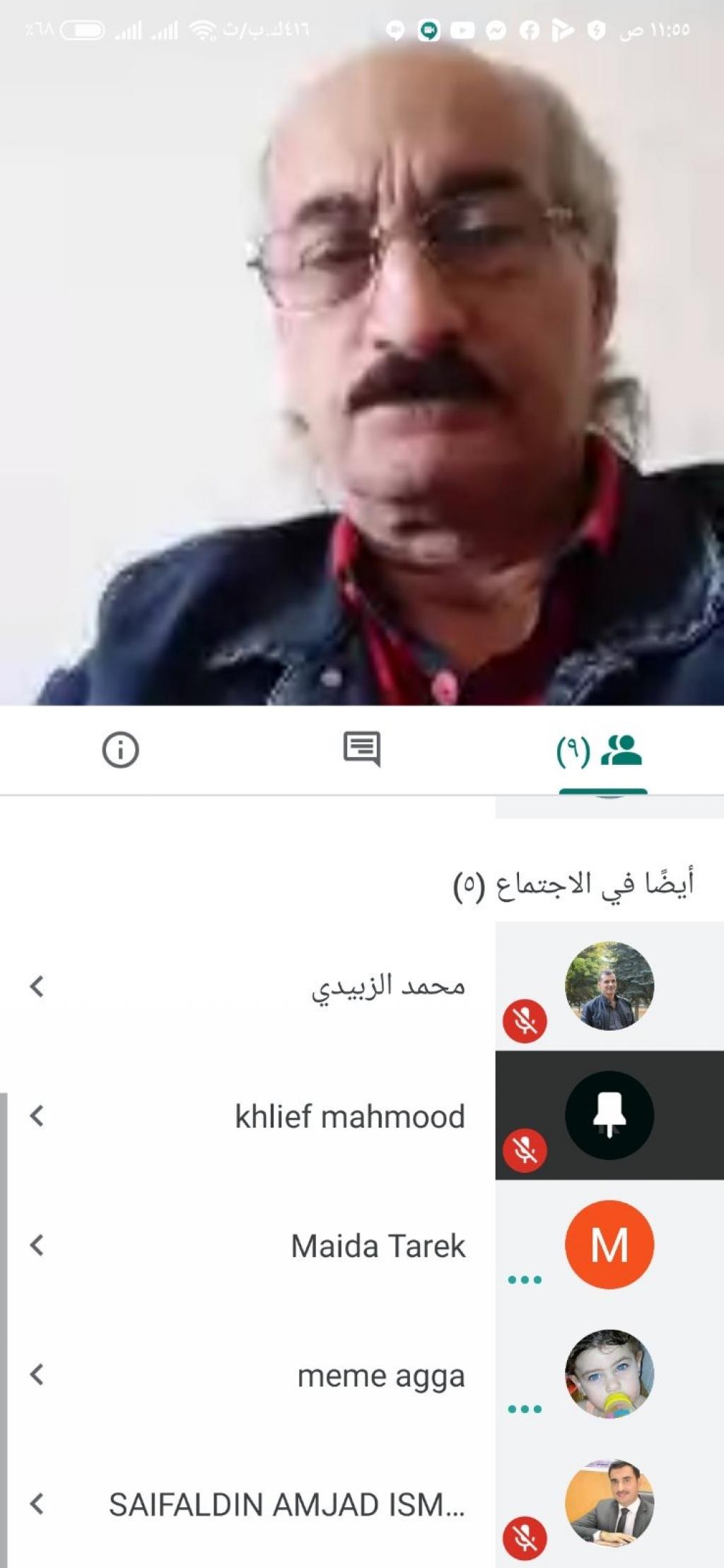Expand options for SAIFALDIN AMJAD ISM
The image size is (724, 1568).
pyautogui.click(x=37, y=1504)
